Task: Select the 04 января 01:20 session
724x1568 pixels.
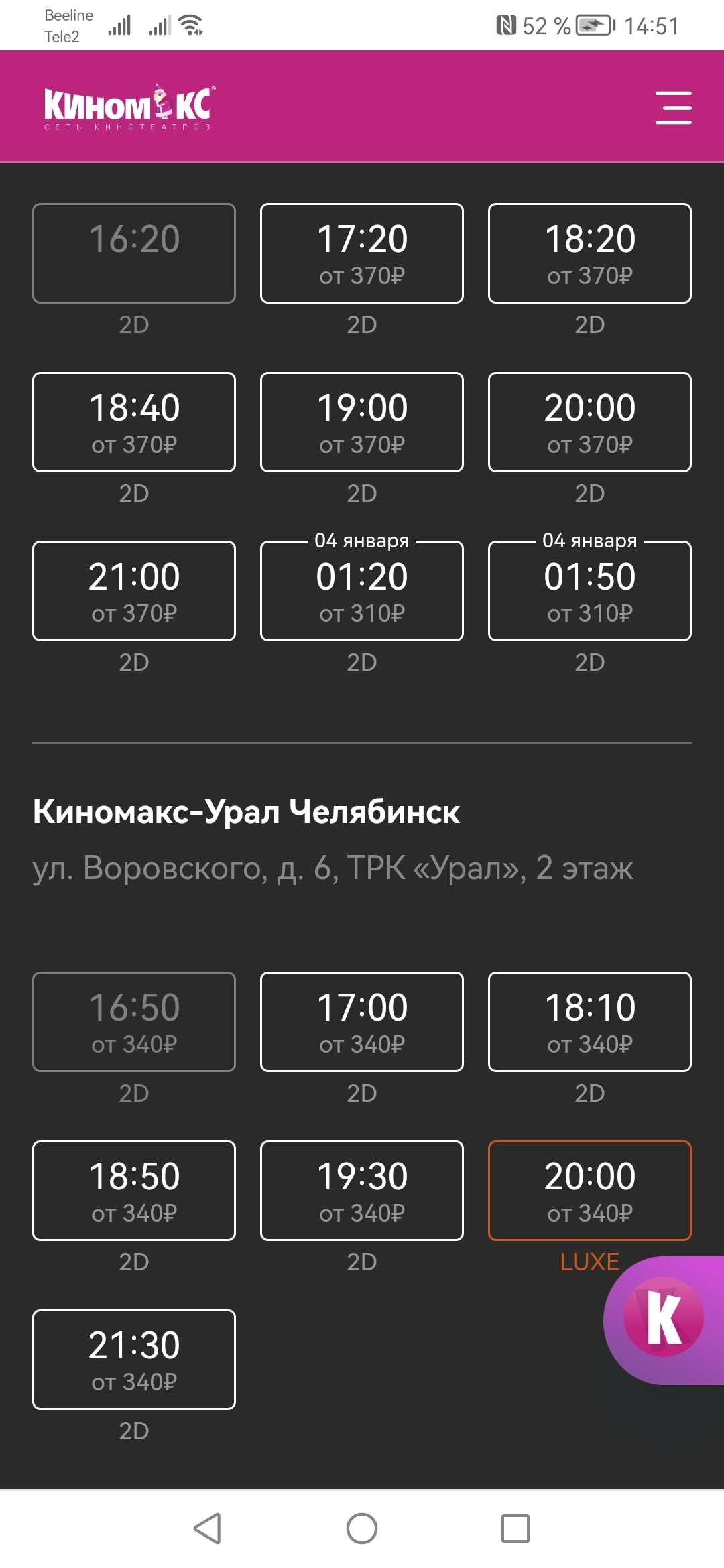Action: 362,591
